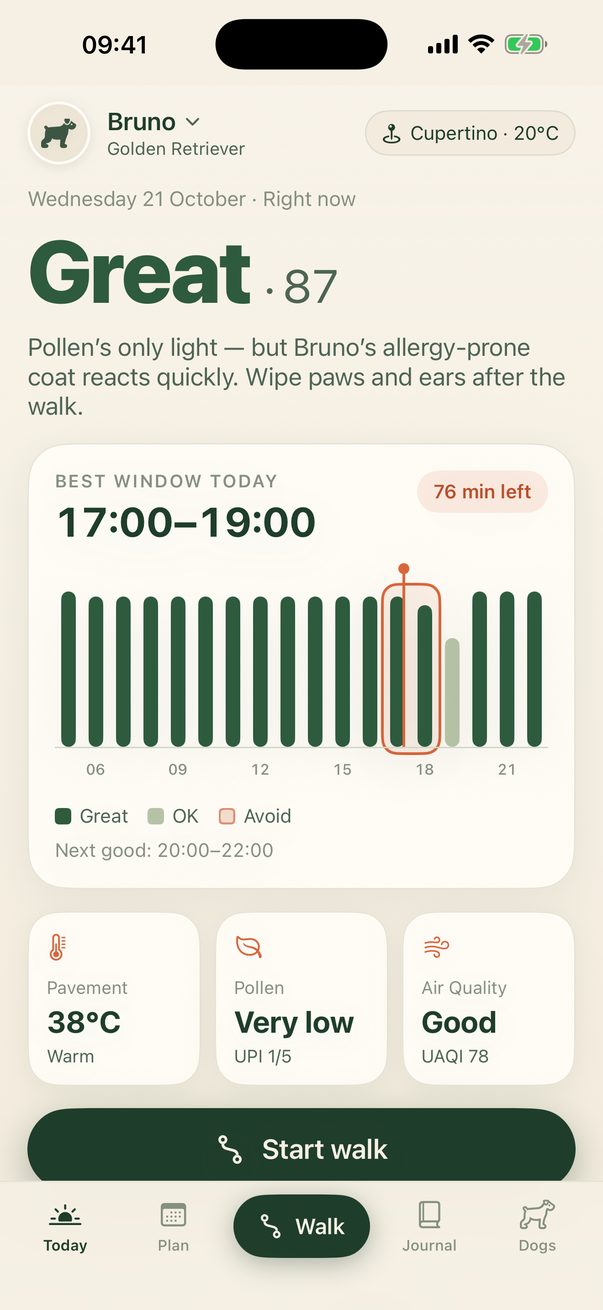603x1310 pixels.
Task: View Pollen details card
Action: (301, 998)
